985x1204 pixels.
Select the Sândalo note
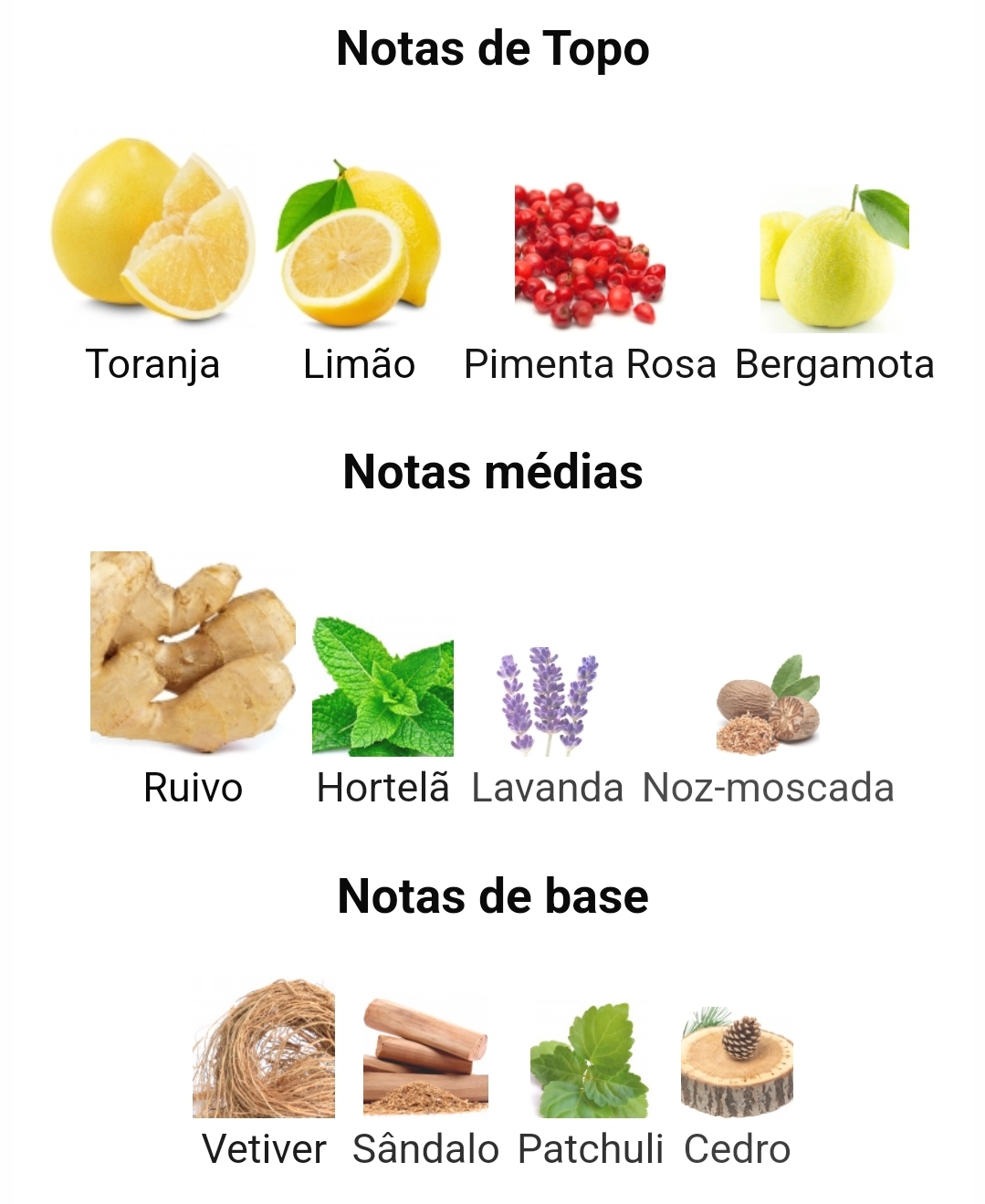tap(425, 1056)
